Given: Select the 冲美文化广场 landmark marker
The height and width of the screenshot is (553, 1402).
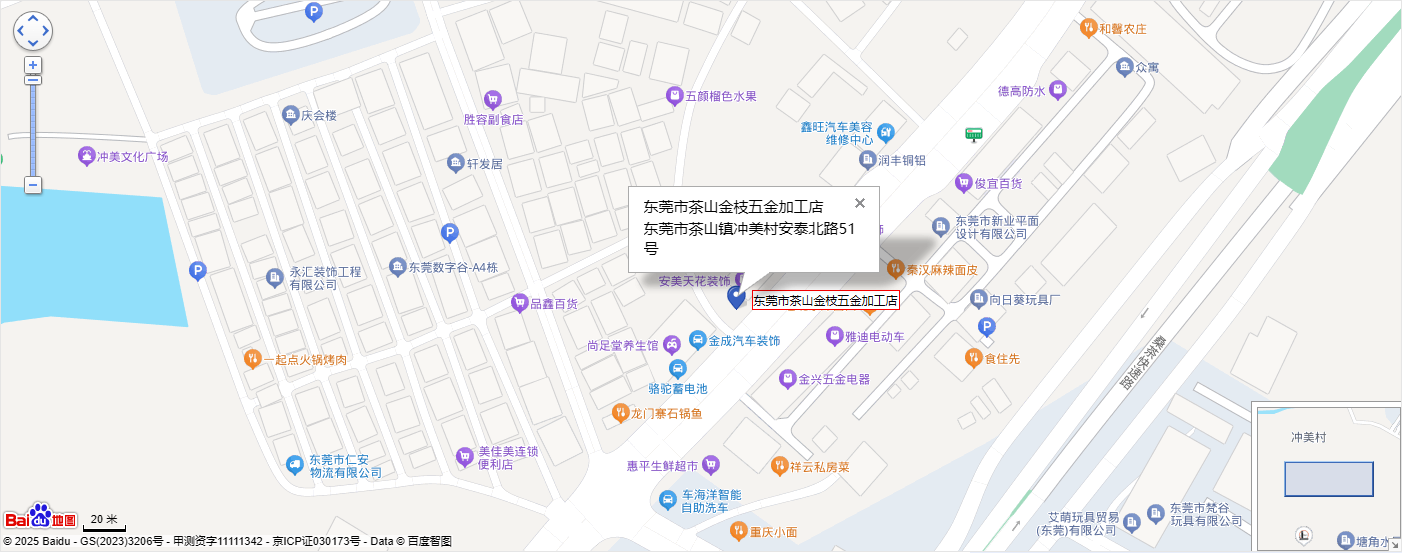Looking at the screenshot, I should pyautogui.click(x=87, y=156).
